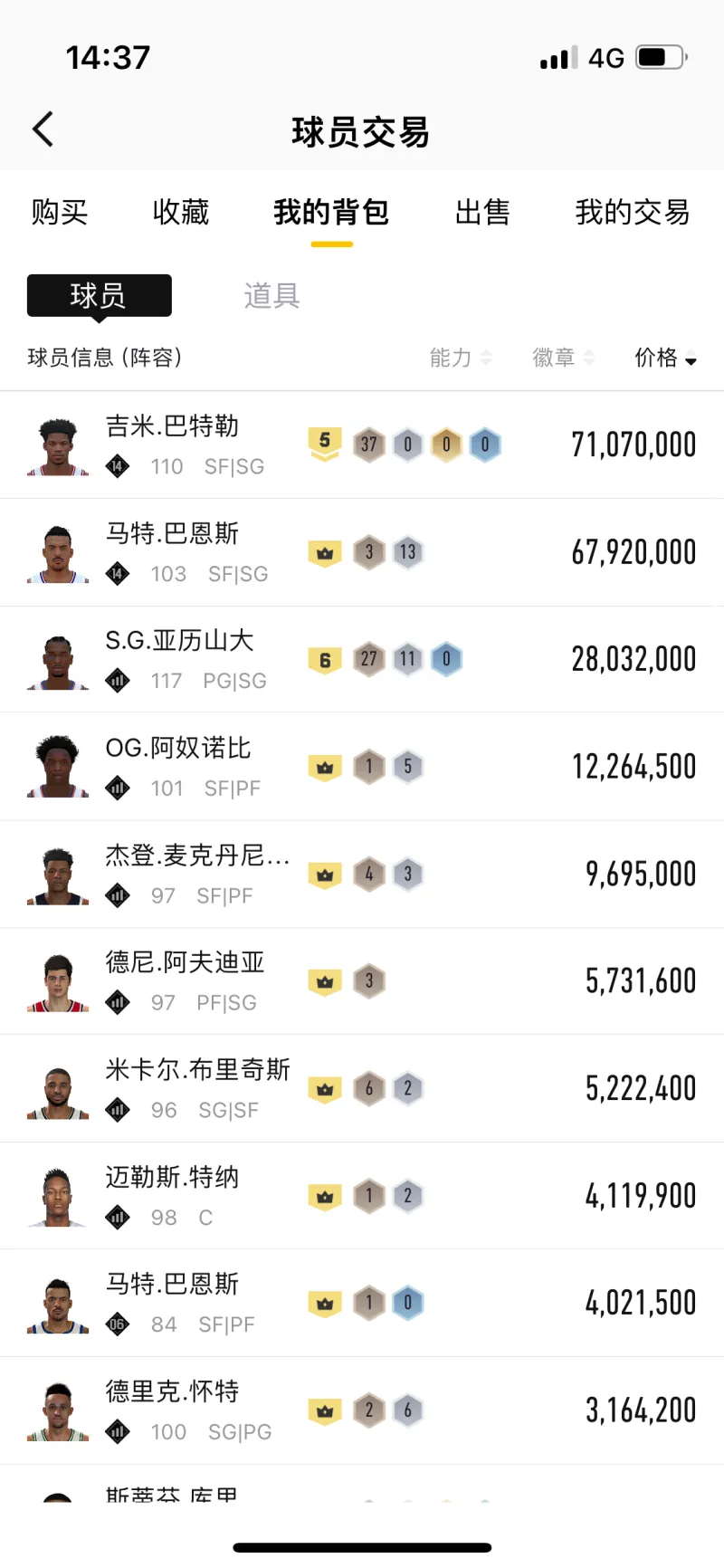Open 德尼.阿夫迪亚 player row
This screenshot has height=1568, width=724.
(x=362, y=981)
